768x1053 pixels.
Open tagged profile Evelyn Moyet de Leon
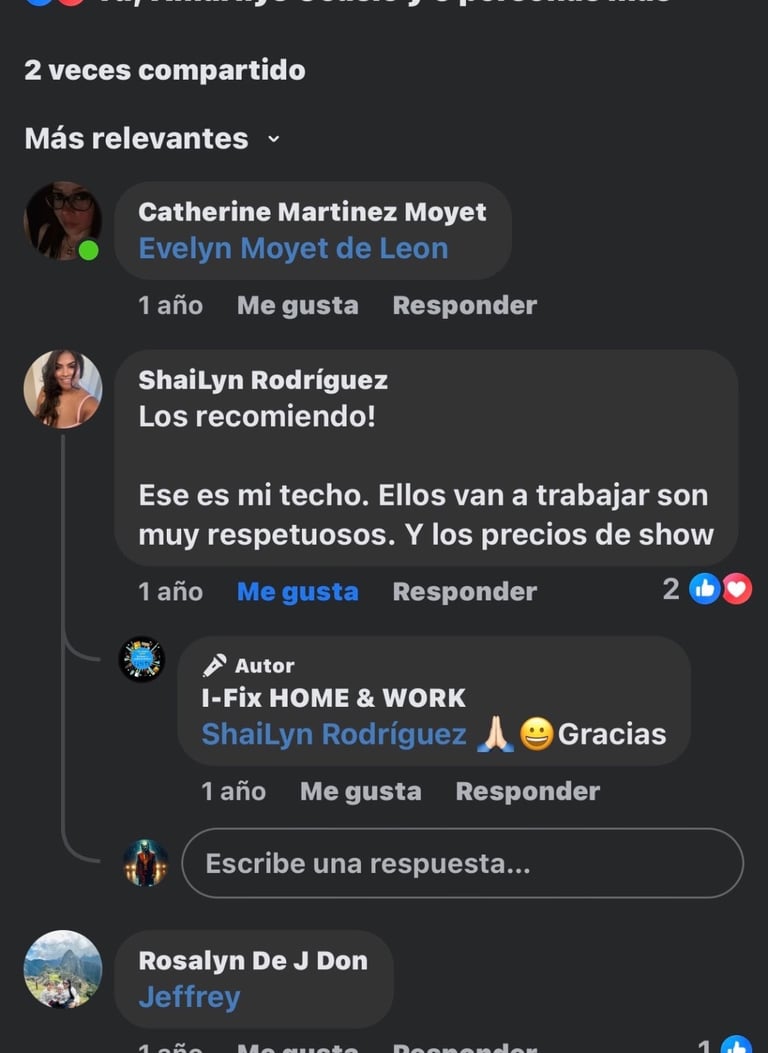click(293, 248)
